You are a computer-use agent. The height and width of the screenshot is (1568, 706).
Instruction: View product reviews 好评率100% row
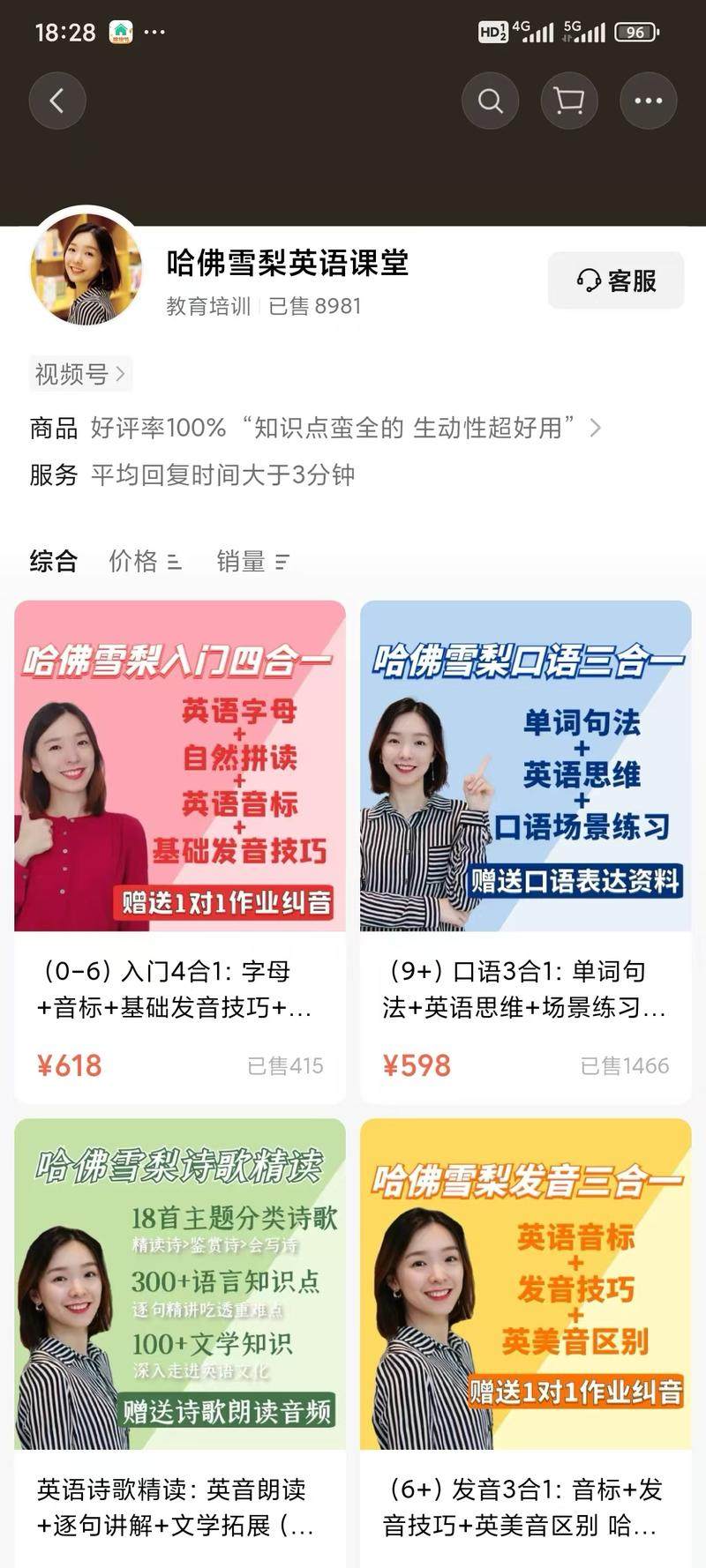pos(315,429)
